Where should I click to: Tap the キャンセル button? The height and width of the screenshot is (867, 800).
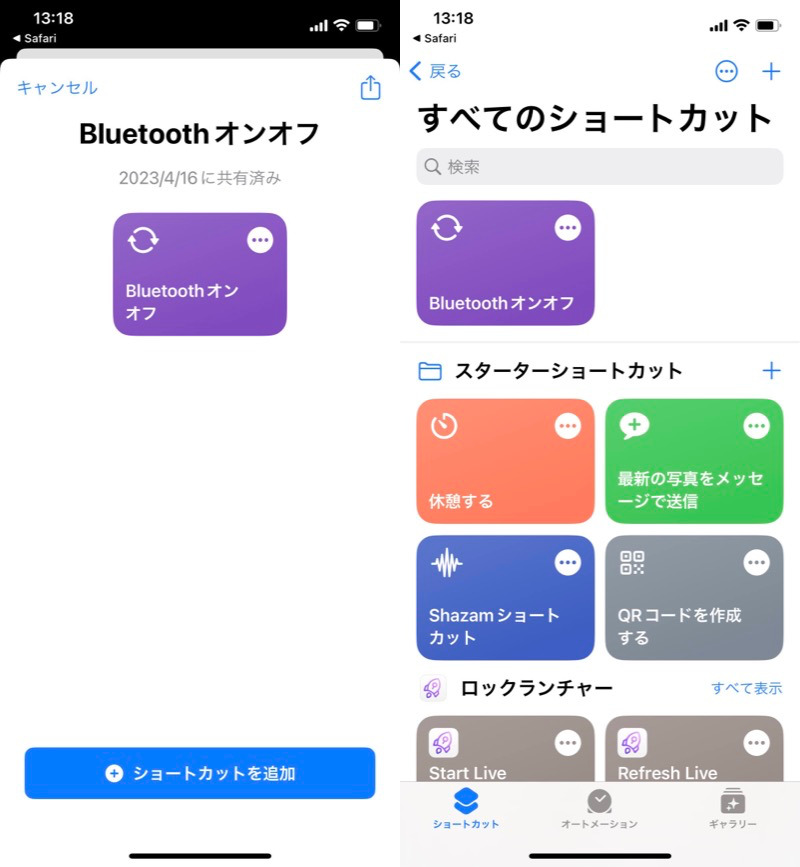[57, 88]
